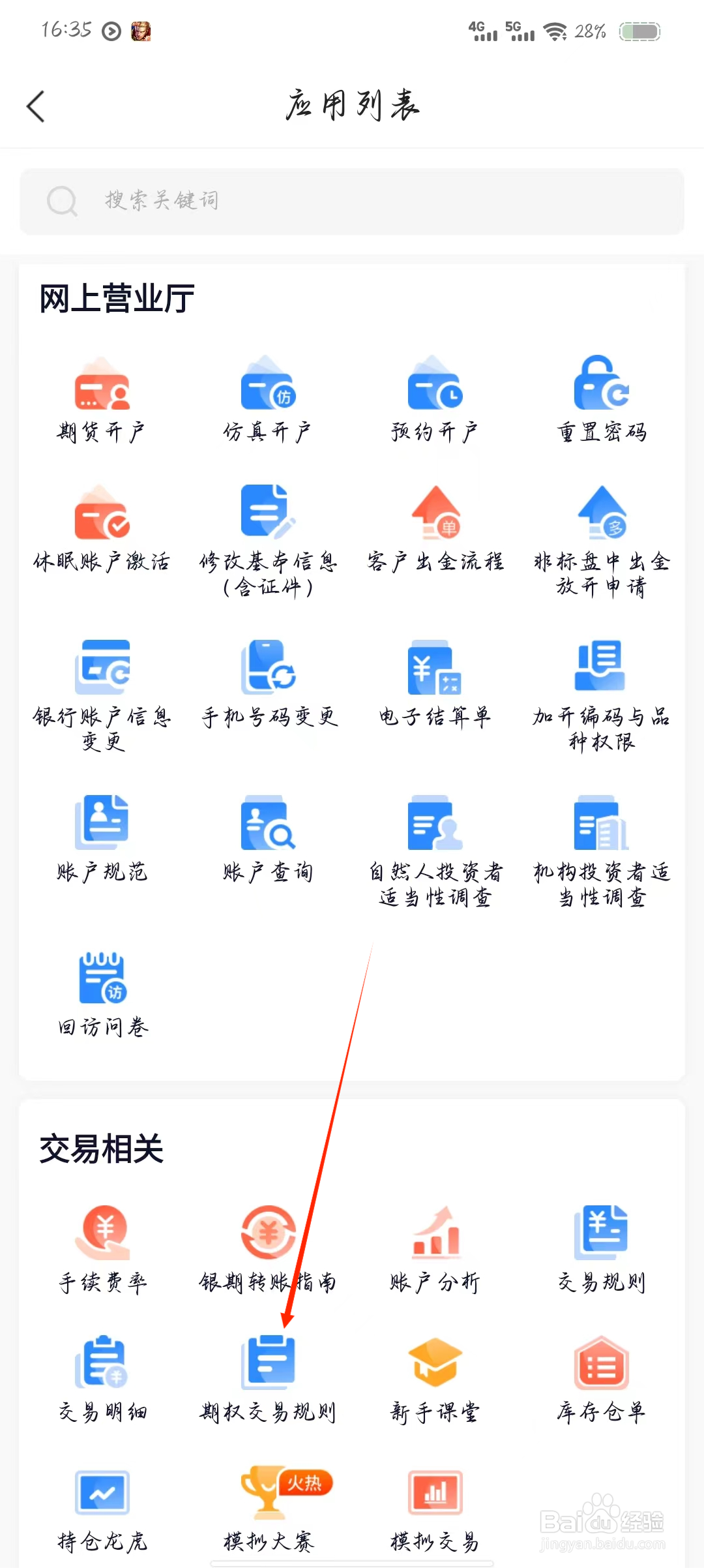Open 客户出金流程
Viewport: 704px width, 1568px height.
[435, 530]
